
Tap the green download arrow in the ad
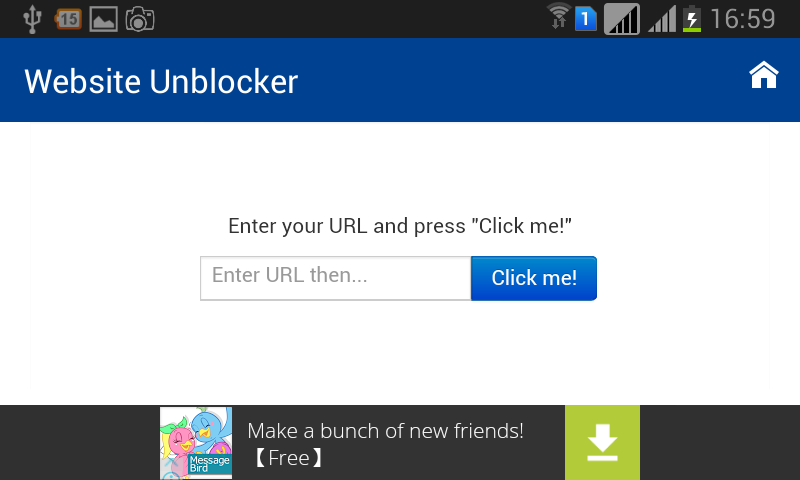coord(602,443)
